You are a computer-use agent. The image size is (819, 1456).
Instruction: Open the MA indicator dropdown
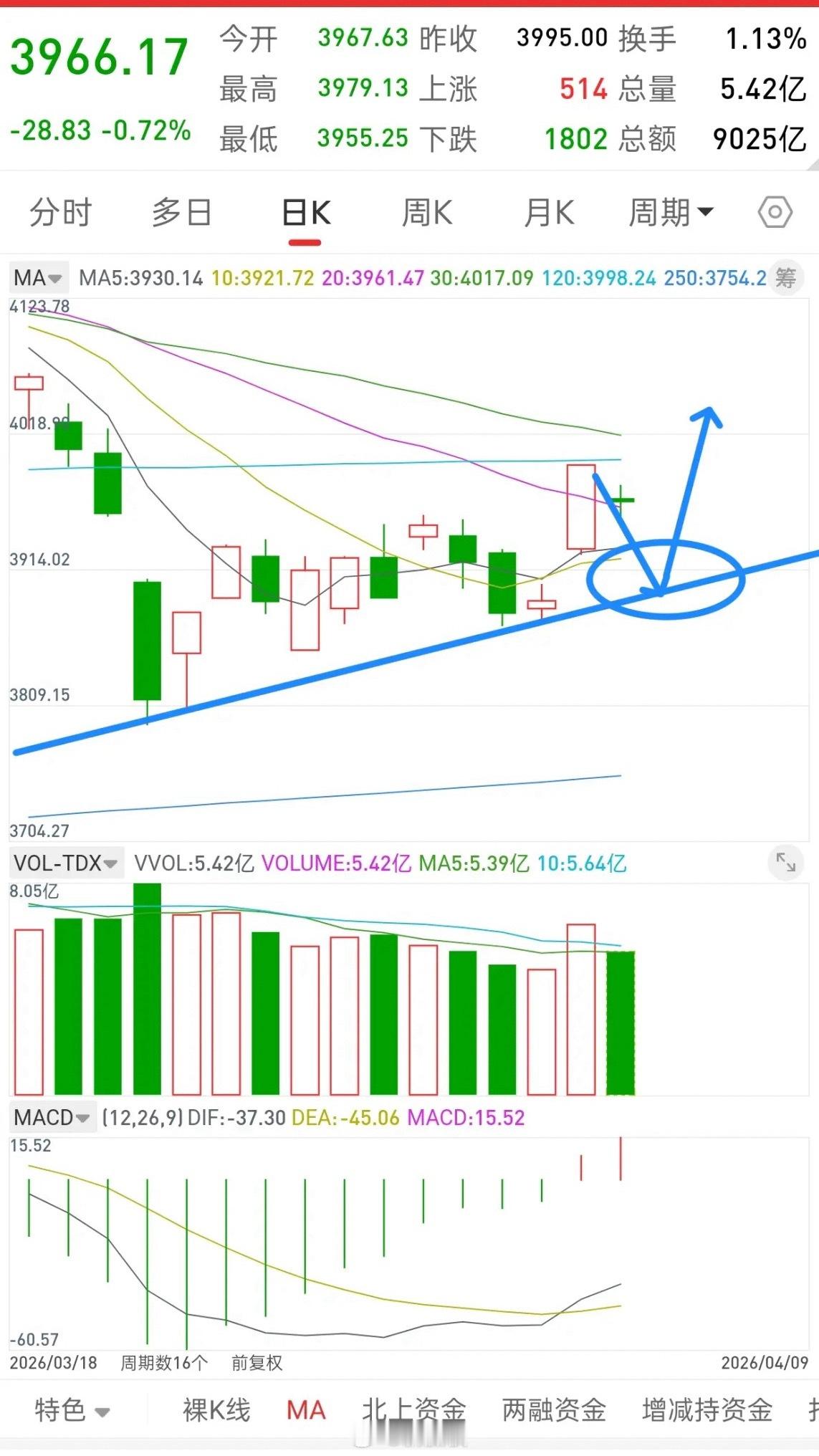point(38,277)
